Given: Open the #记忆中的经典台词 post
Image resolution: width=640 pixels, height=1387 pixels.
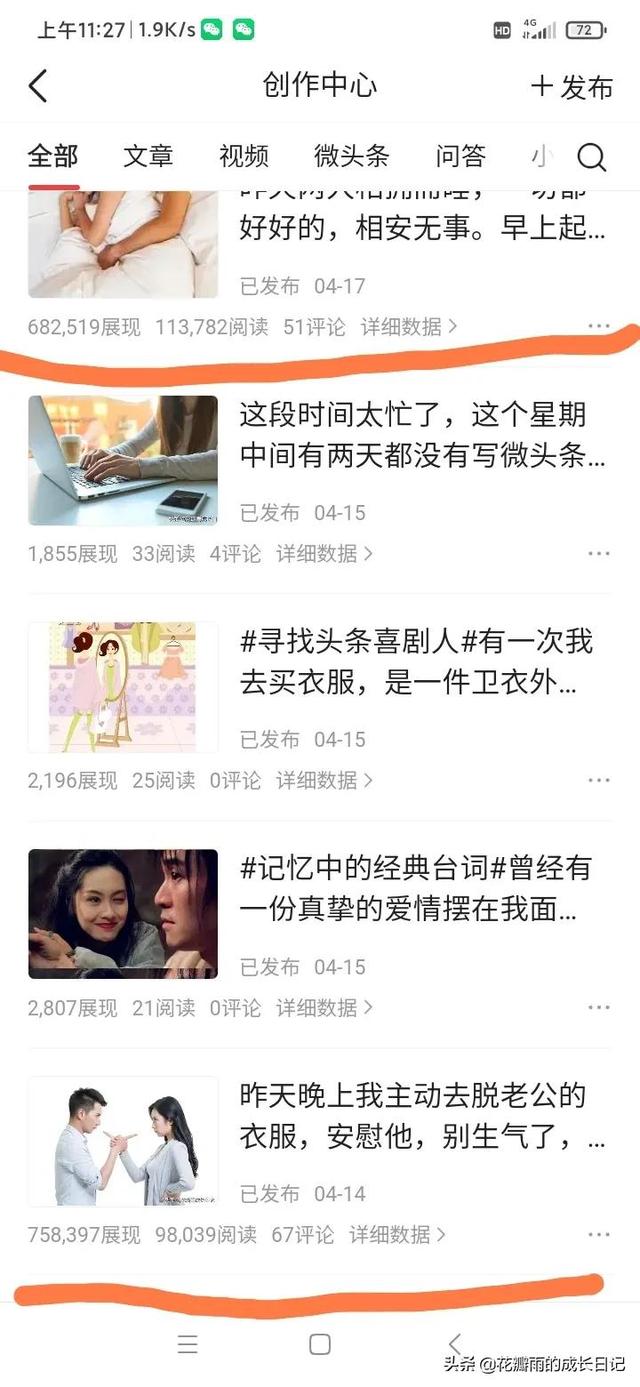Looking at the screenshot, I should [x=415, y=889].
